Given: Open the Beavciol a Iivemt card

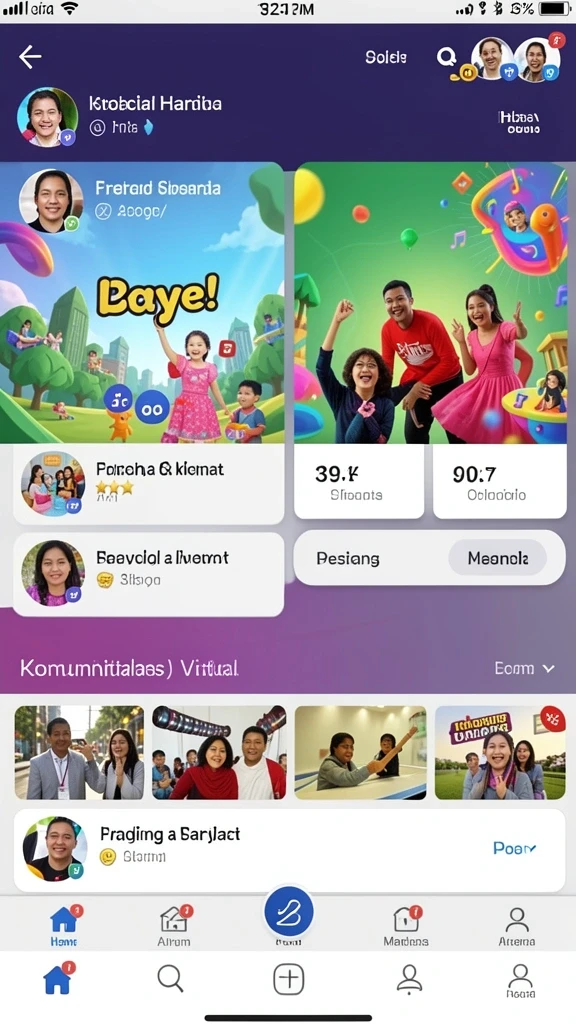Looking at the screenshot, I should pyautogui.click(x=149, y=574).
